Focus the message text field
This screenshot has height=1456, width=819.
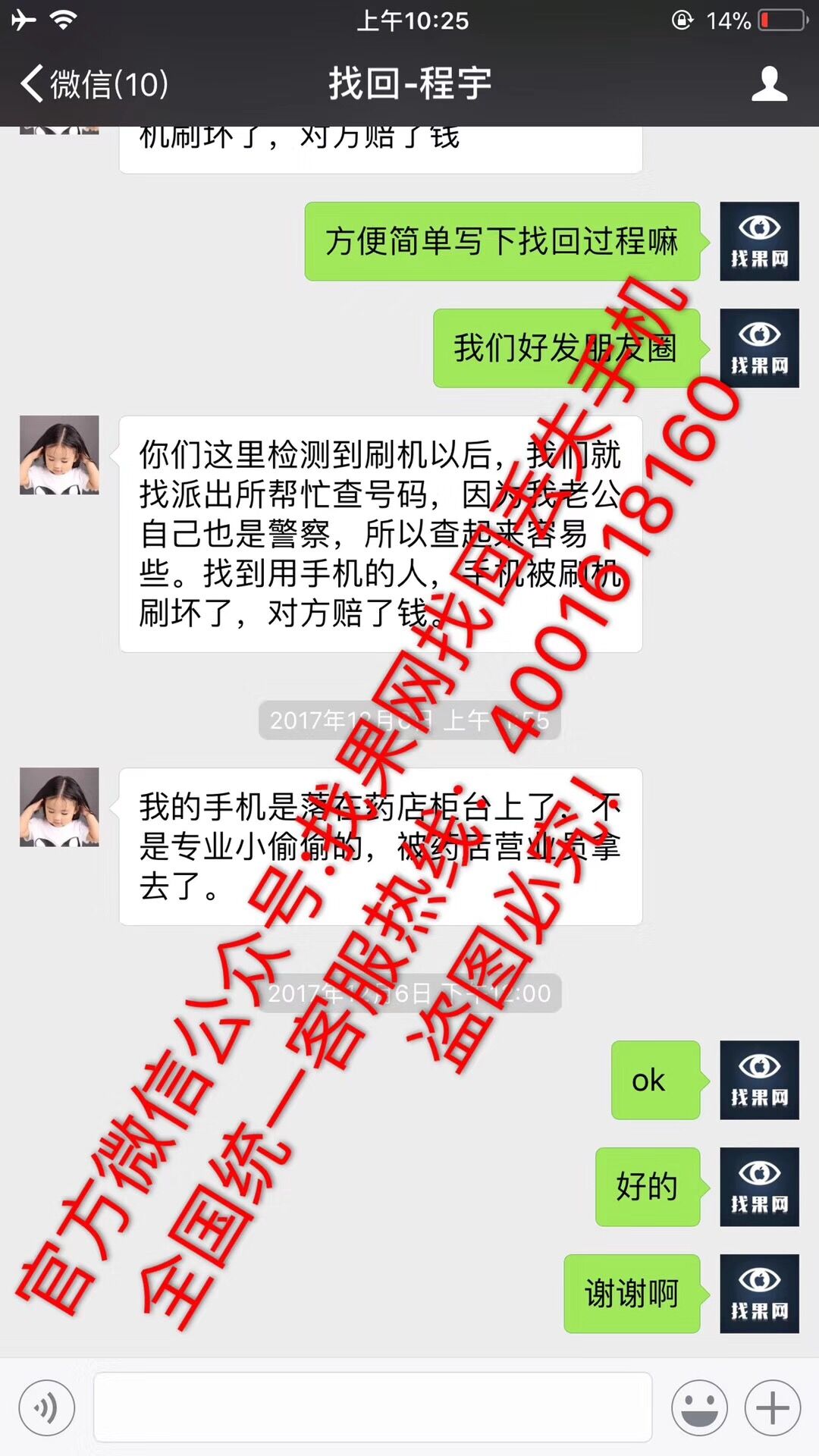coord(372,1408)
